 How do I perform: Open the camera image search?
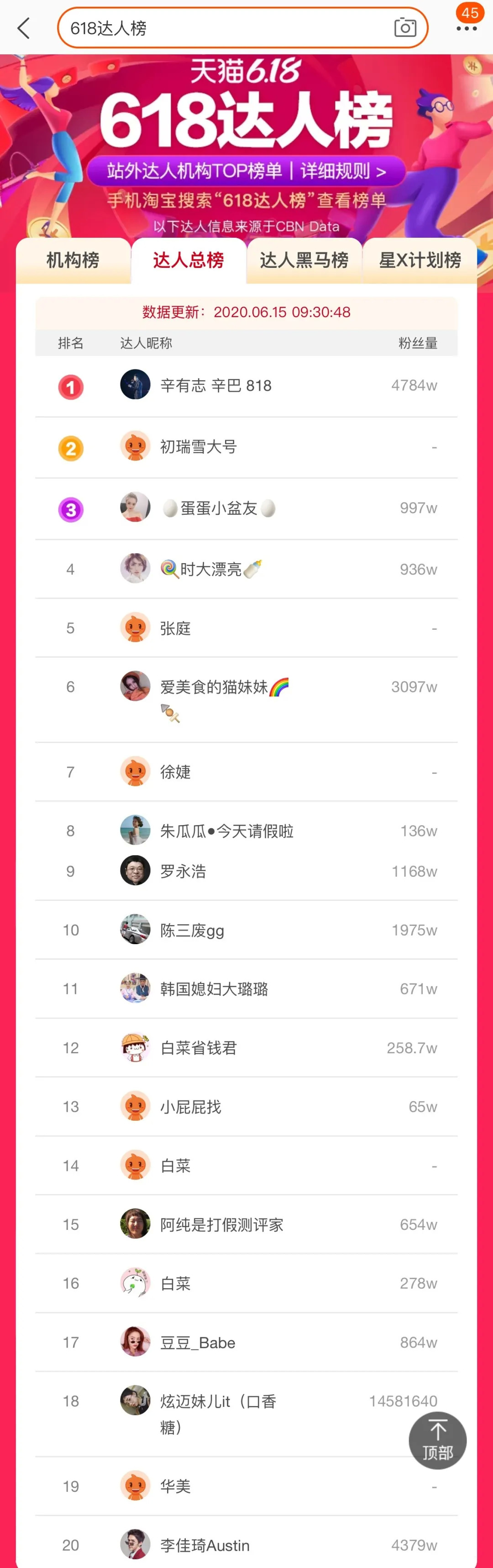coord(405,28)
